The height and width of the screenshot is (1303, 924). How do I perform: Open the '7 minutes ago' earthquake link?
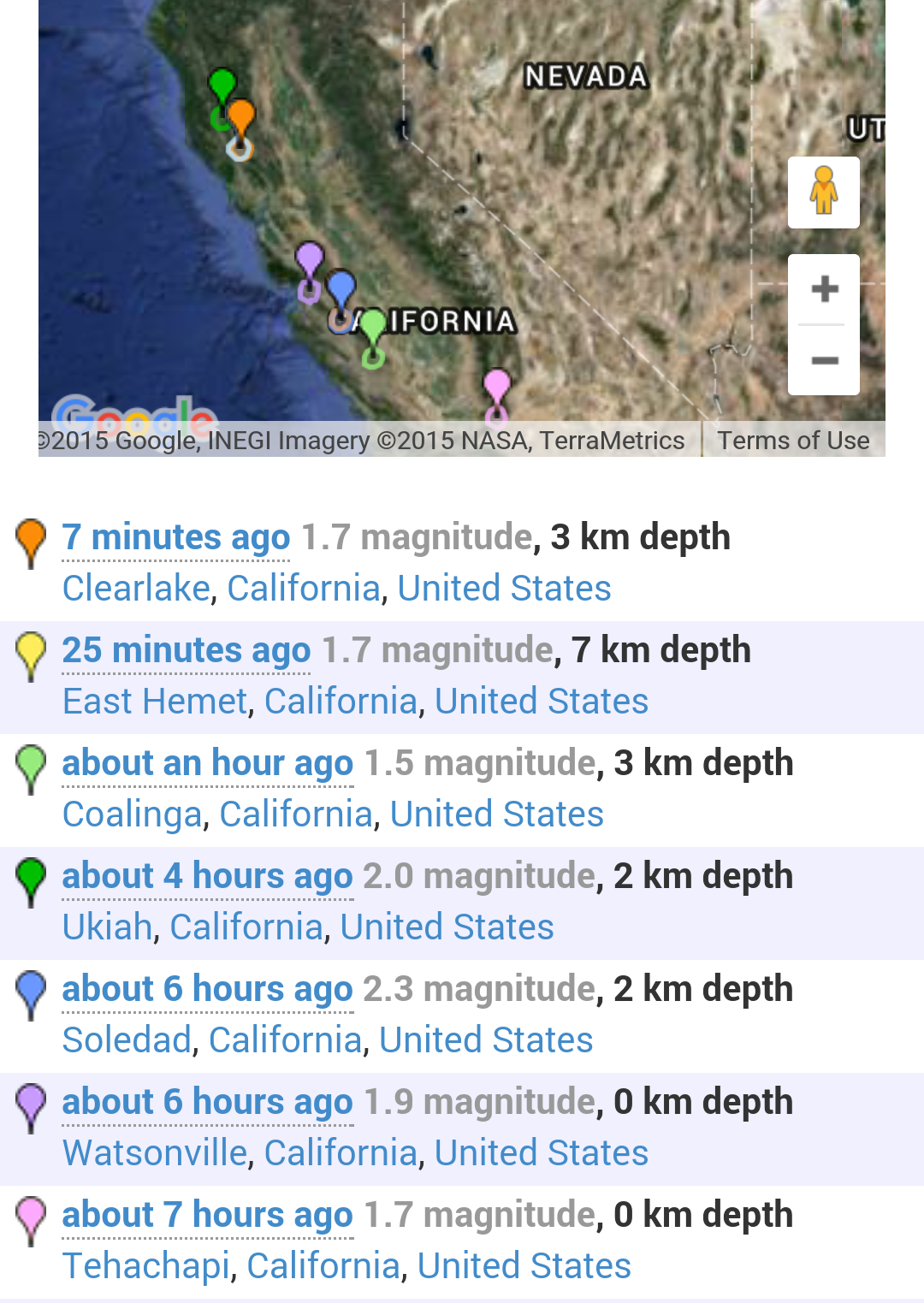click(176, 538)
